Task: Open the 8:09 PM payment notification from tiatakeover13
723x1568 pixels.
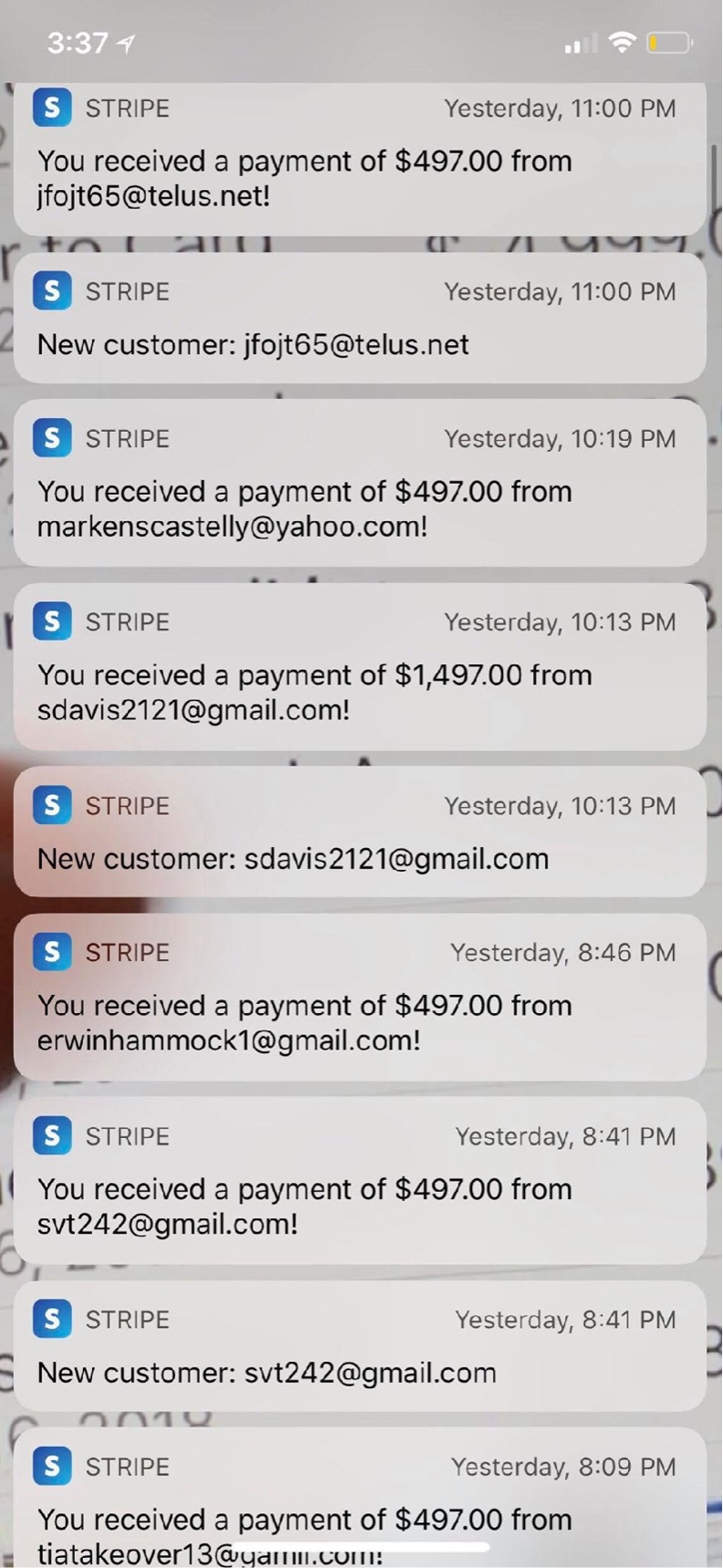Action: 360,1497
